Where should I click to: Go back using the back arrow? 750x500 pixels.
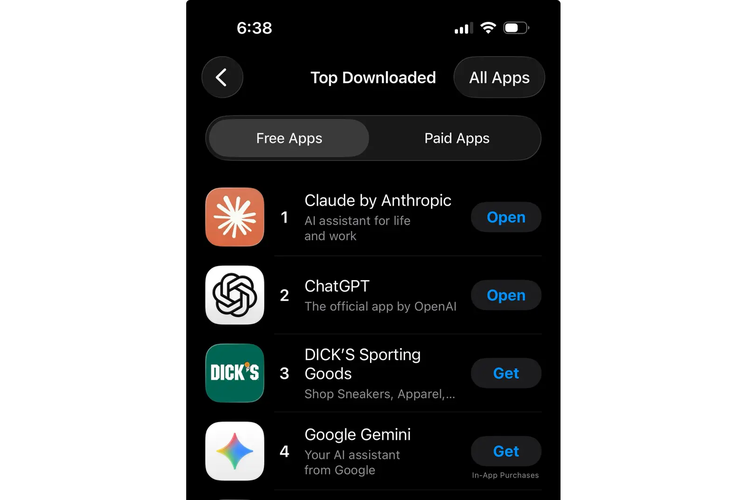(222, 77)
